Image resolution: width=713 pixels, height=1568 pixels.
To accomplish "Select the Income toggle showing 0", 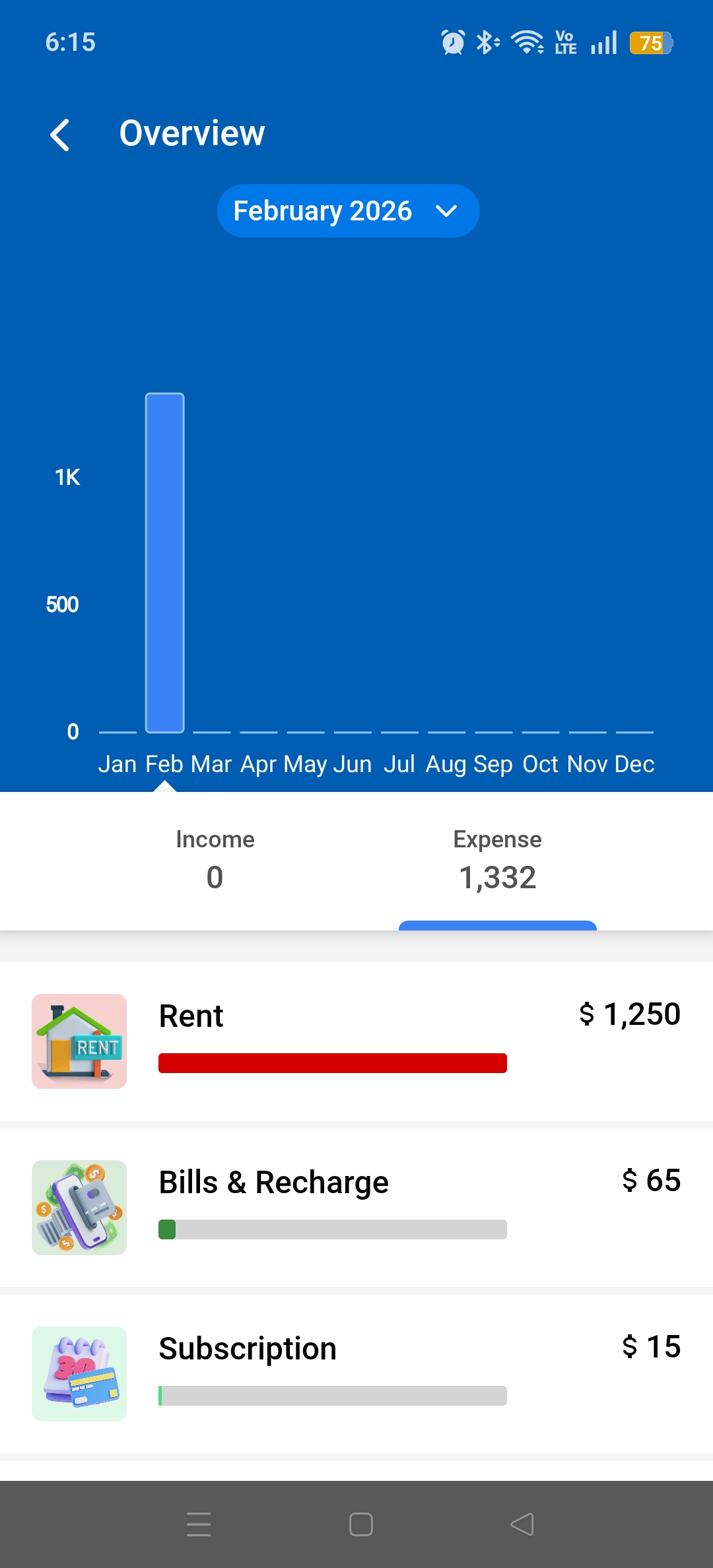I will (x=214, y=858).
